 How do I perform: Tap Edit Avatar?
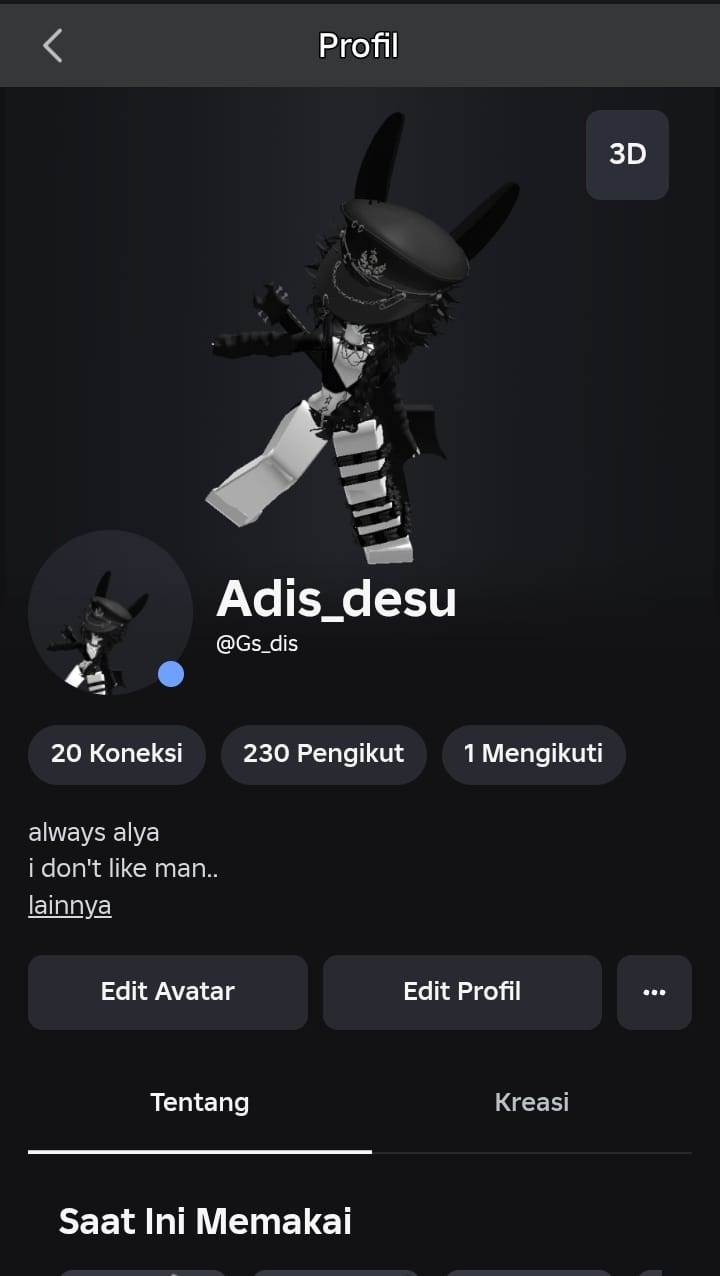[167, 992]
